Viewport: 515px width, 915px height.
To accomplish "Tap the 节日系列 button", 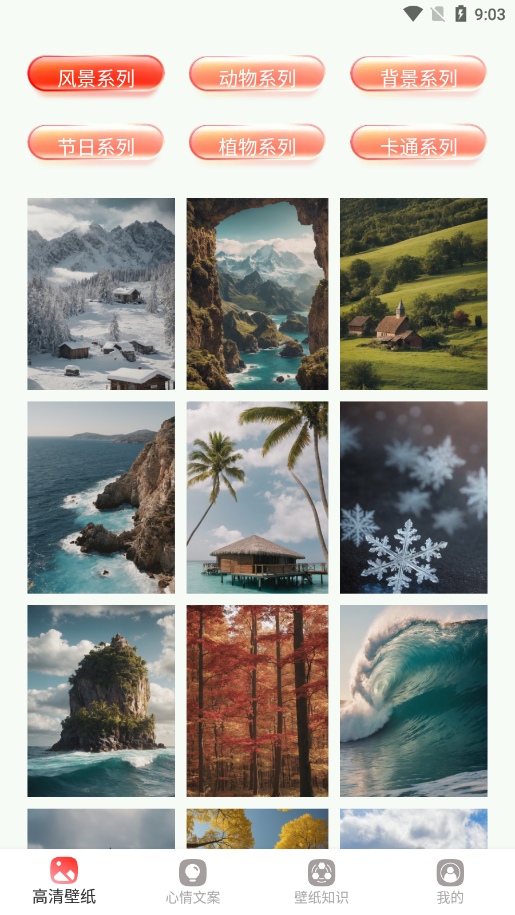I will [x=96, y=142].
